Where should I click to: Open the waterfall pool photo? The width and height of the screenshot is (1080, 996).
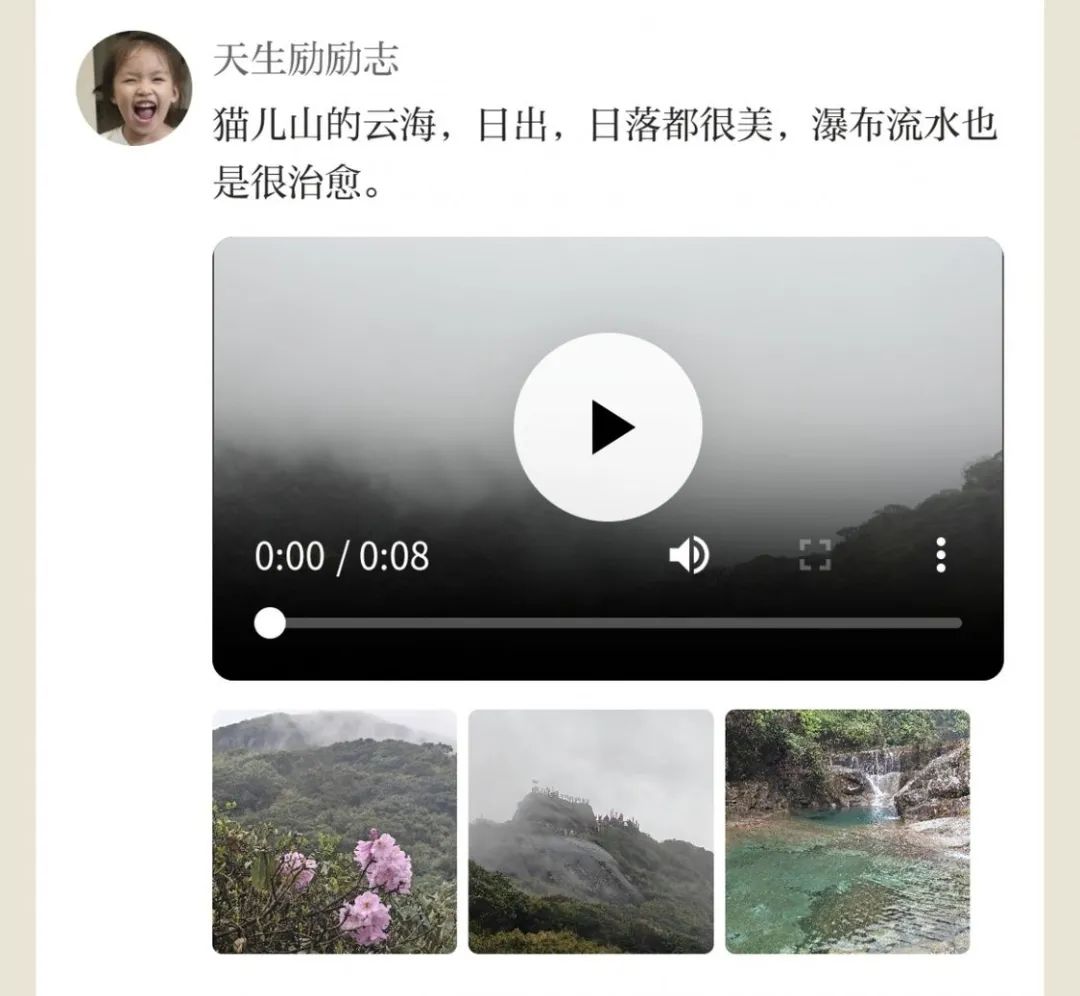(x=847, y=831)
